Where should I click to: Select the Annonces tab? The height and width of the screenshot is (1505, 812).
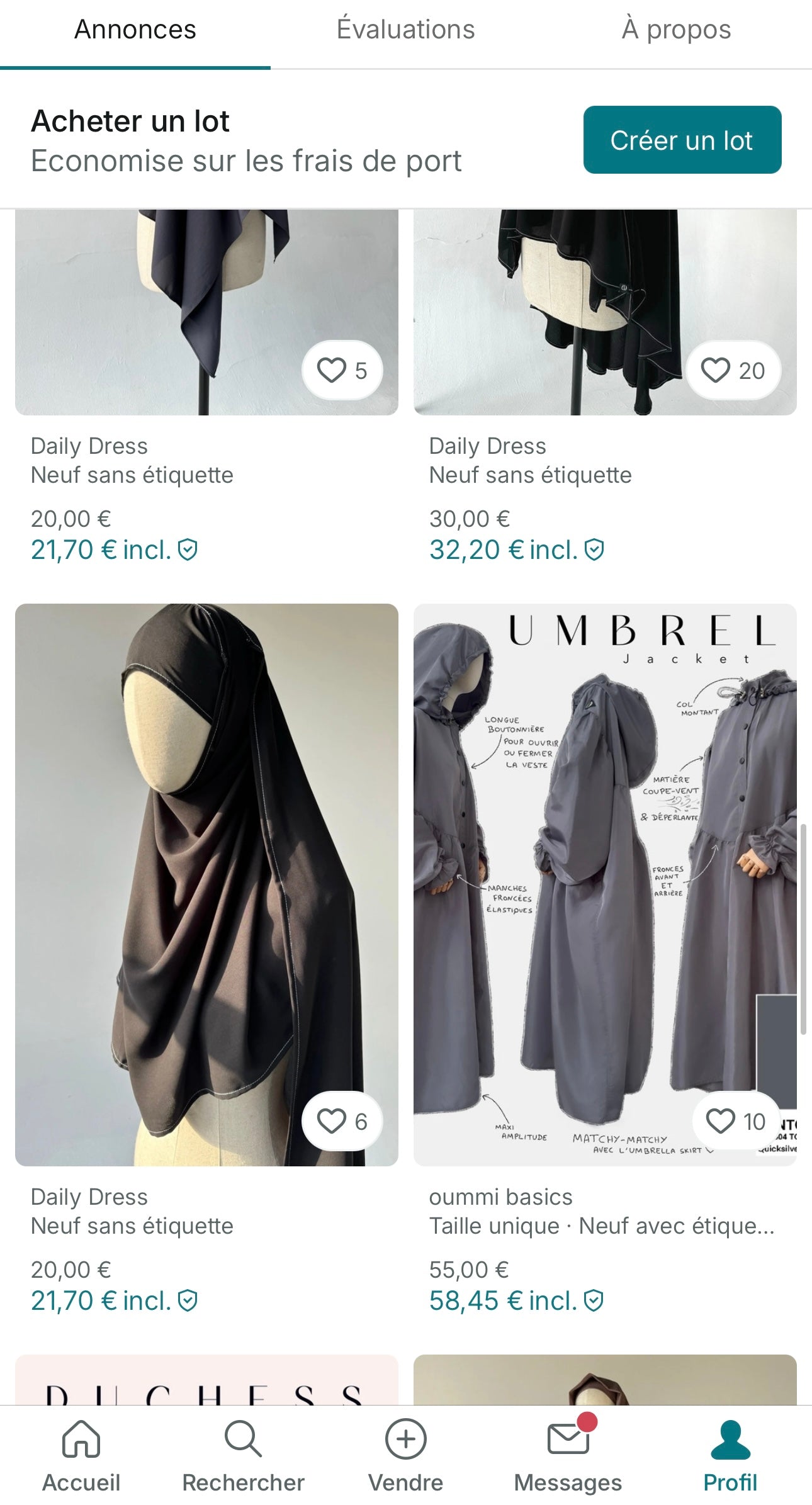(x=135, y=30)
